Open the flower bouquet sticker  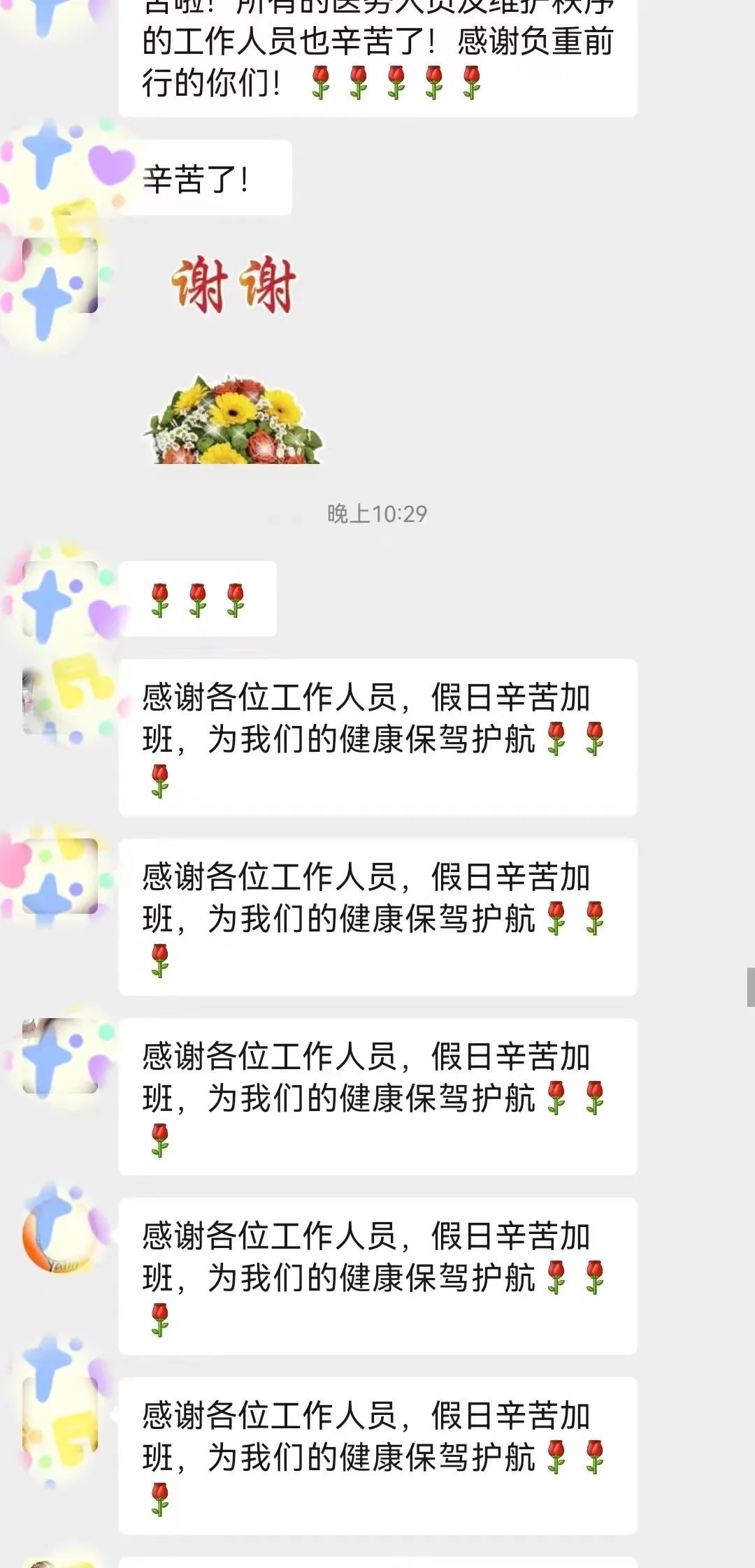tap(233, 420)
